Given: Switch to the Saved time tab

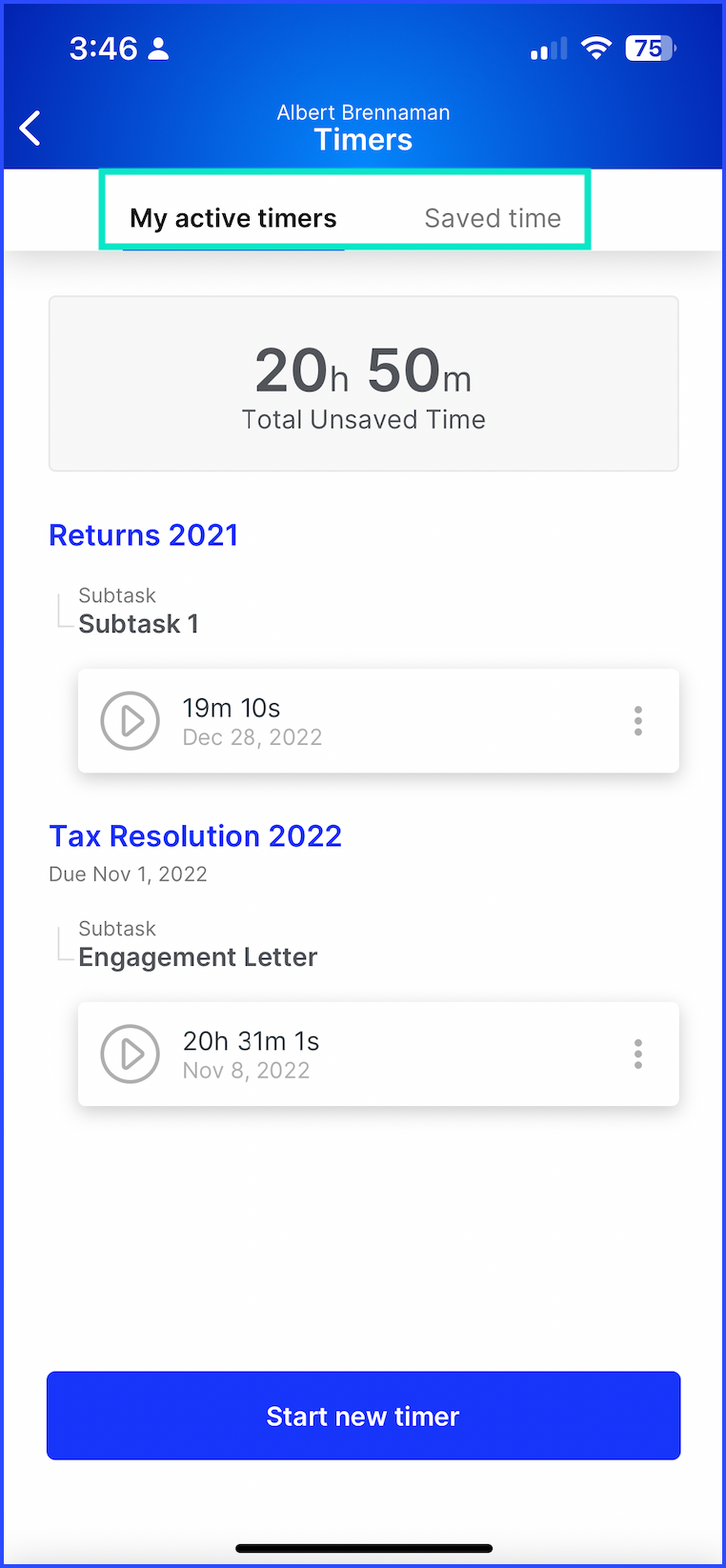Looking at the screenshot, I should (x=493, y=218).
